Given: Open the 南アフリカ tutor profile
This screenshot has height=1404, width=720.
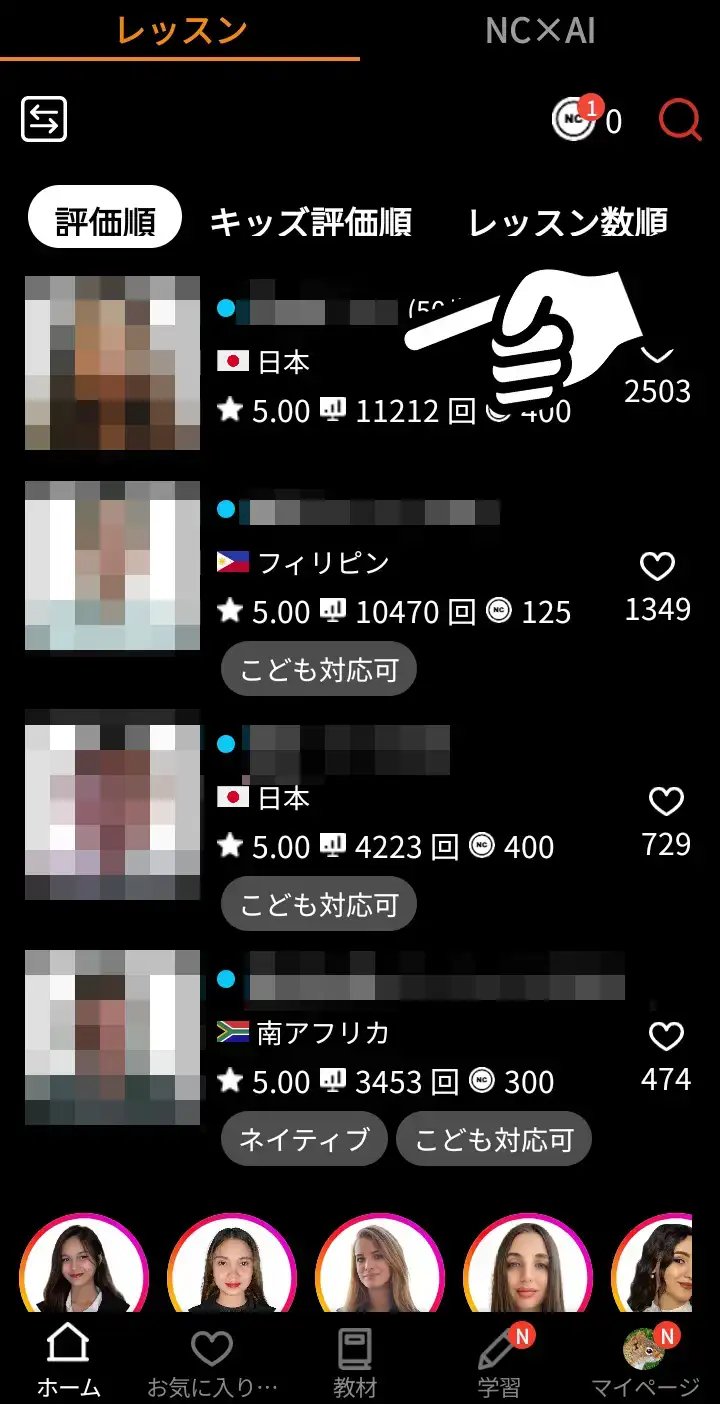Looking at the screenshot, I should coord(112,1037).
